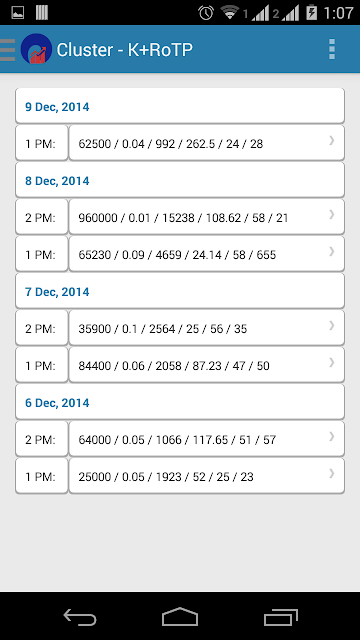Open the 6 Dec 2 PM entry
Image resolution: width=360 pixels, height=640 pixels.
(207, 439)
